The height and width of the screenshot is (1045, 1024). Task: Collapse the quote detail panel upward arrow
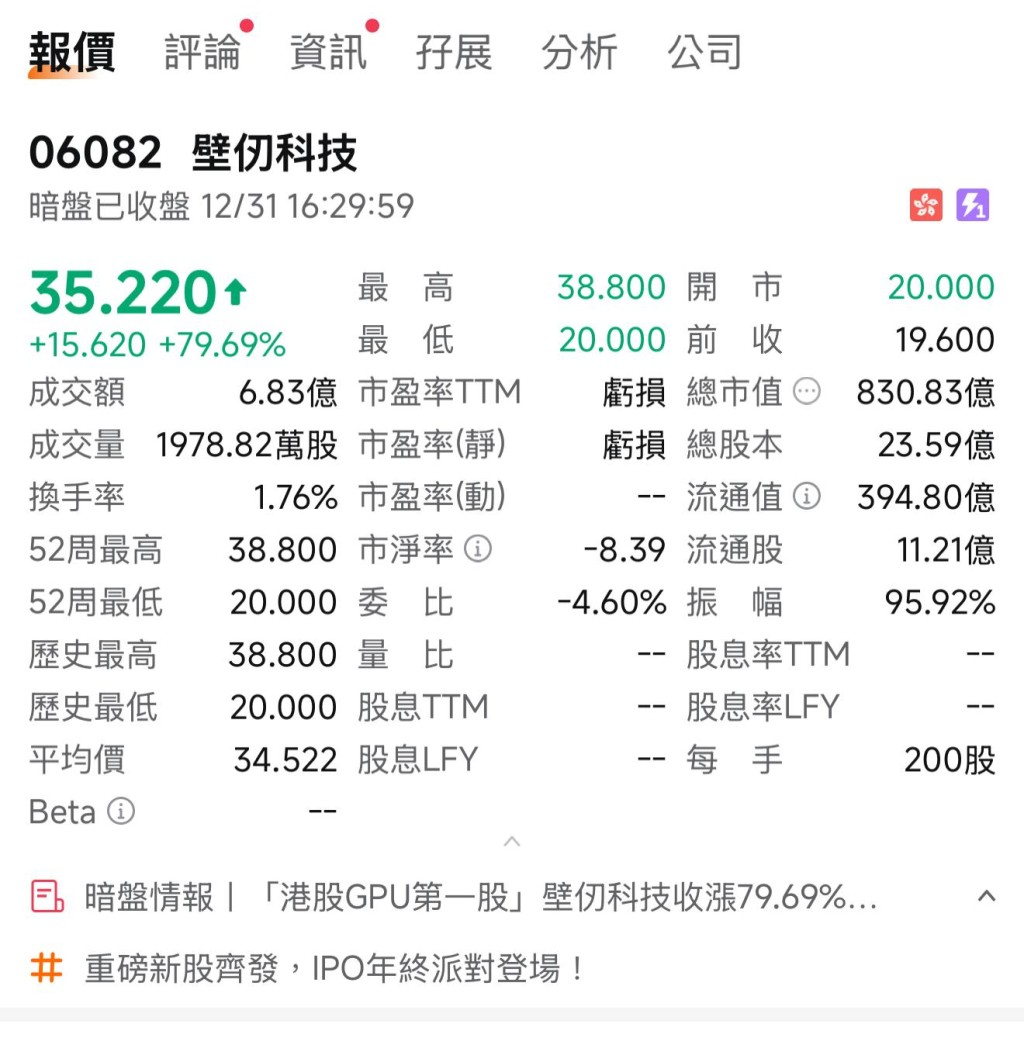pyautogui.click(x=512, y=843)
